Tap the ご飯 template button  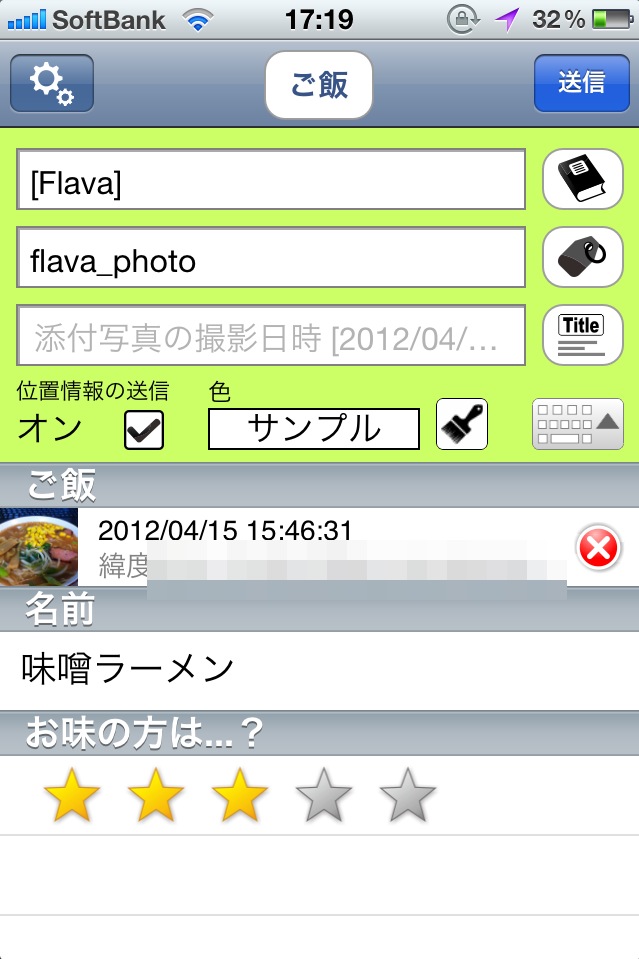[x=318, y=84]
